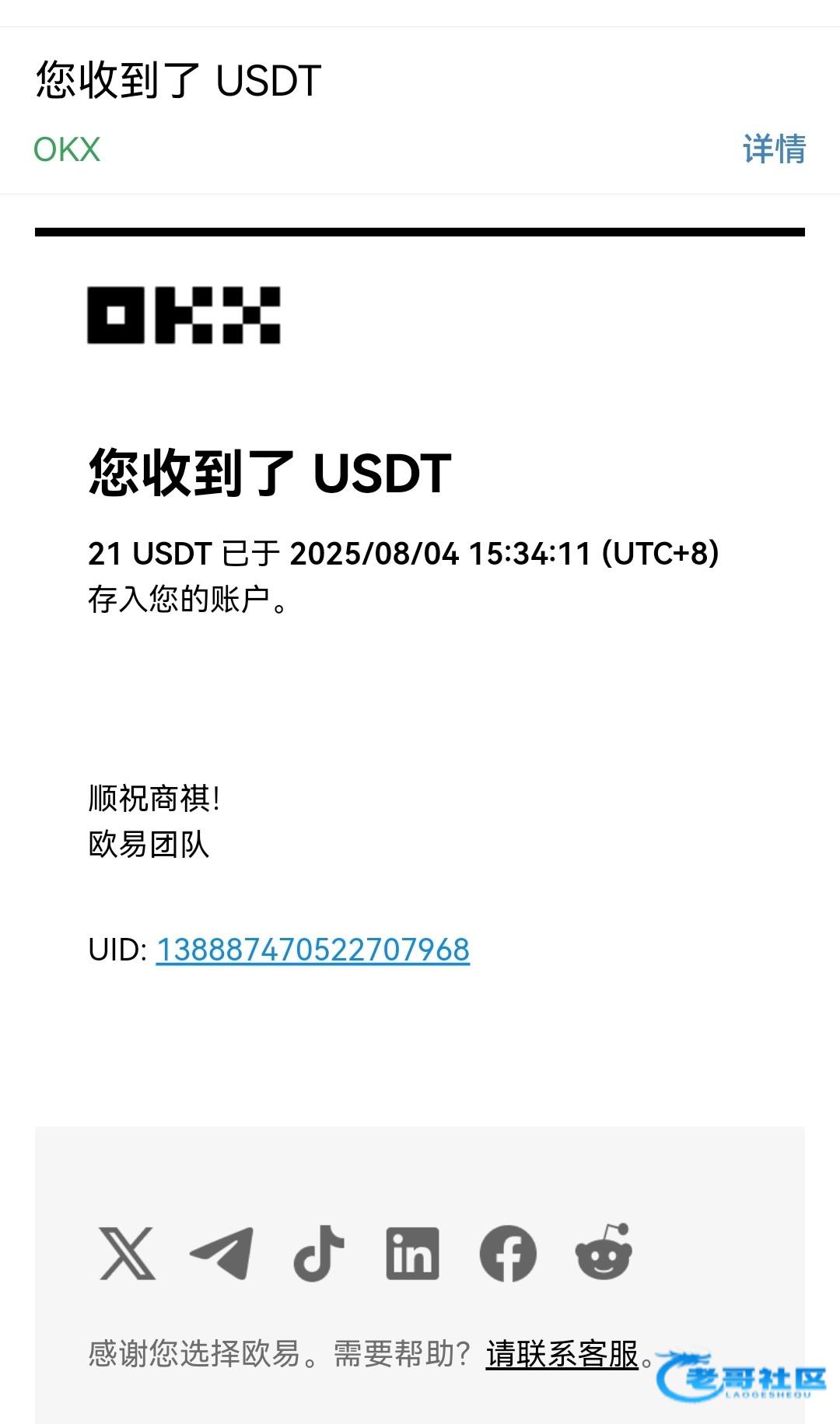Open the X (Twitter) social icon

click(128, 1253)
